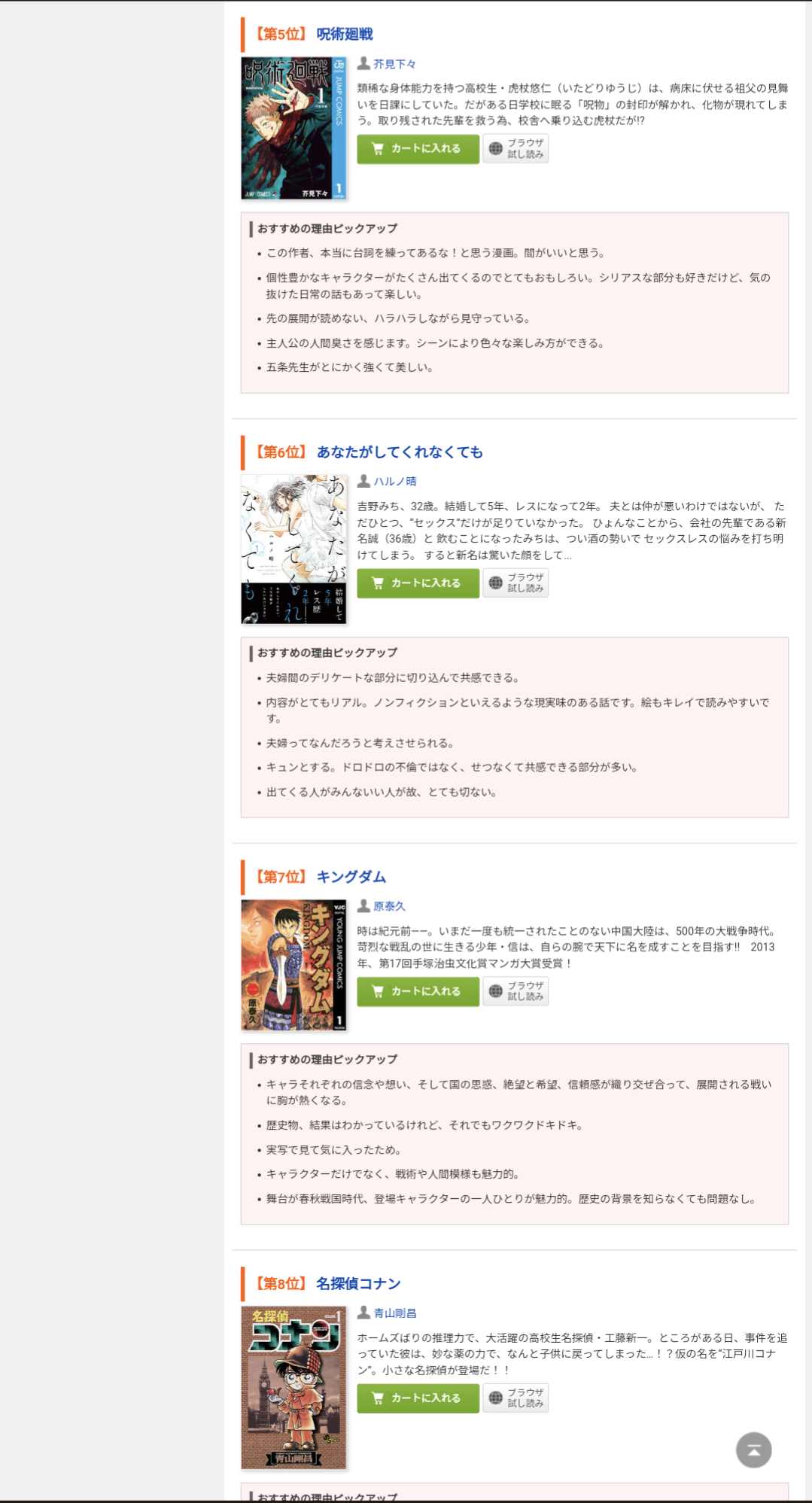Tap the あなたがしてくれなくても cover image
Viewport: 812px width, 1503px height.
(x=293, y=549)
